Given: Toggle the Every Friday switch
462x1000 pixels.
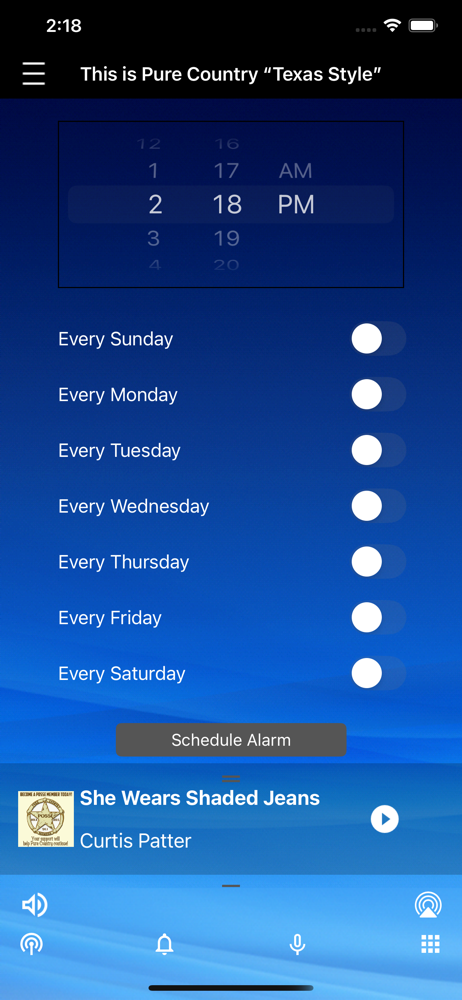Looking at the screenshot, I should tap(378, 617).
